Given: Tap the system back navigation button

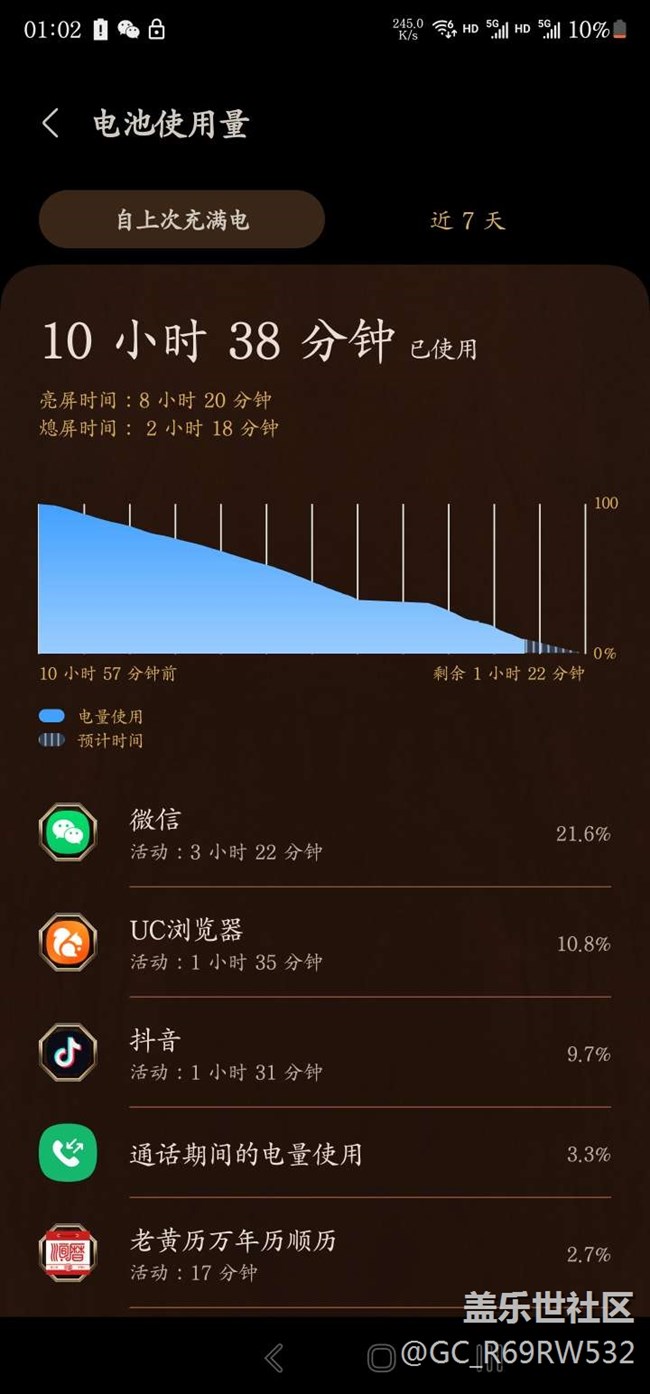Looking at the screenshot, I should click(274, 1357).
